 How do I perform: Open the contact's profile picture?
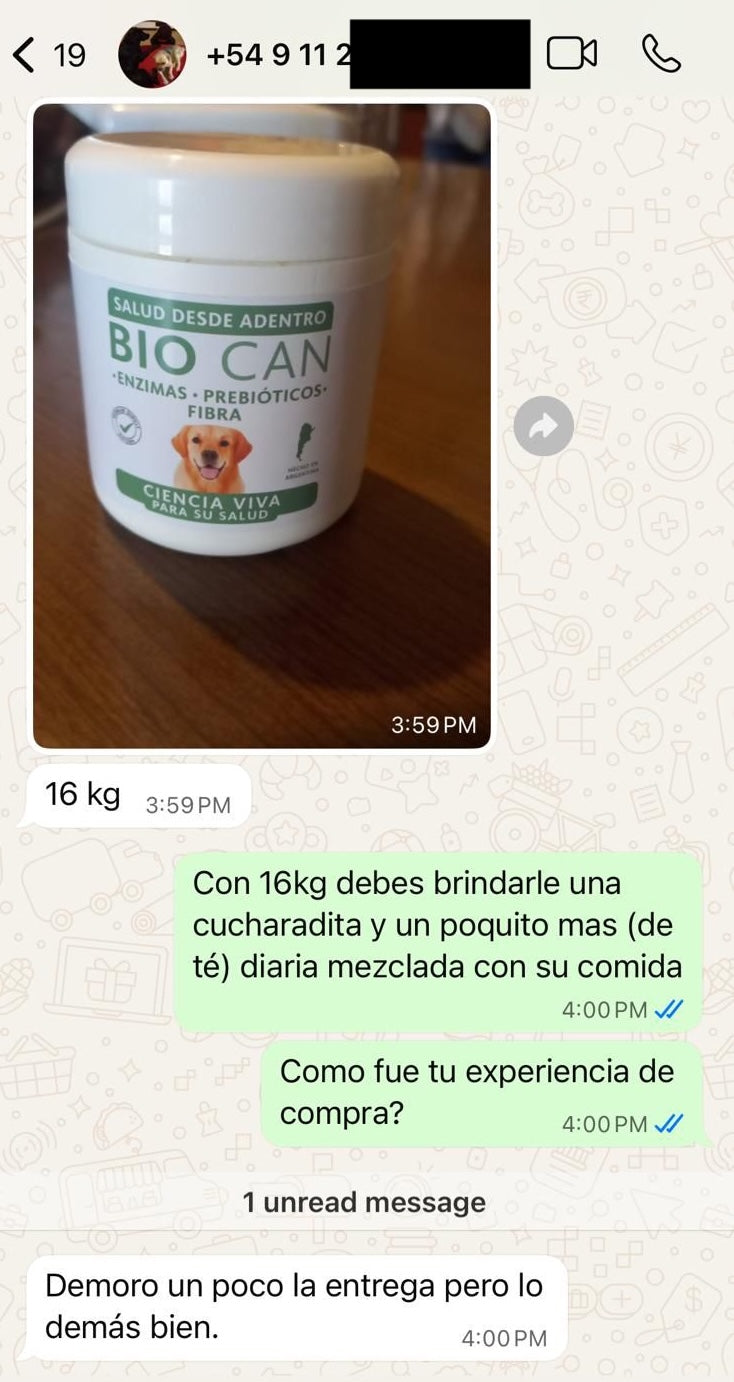pos(152,54)
